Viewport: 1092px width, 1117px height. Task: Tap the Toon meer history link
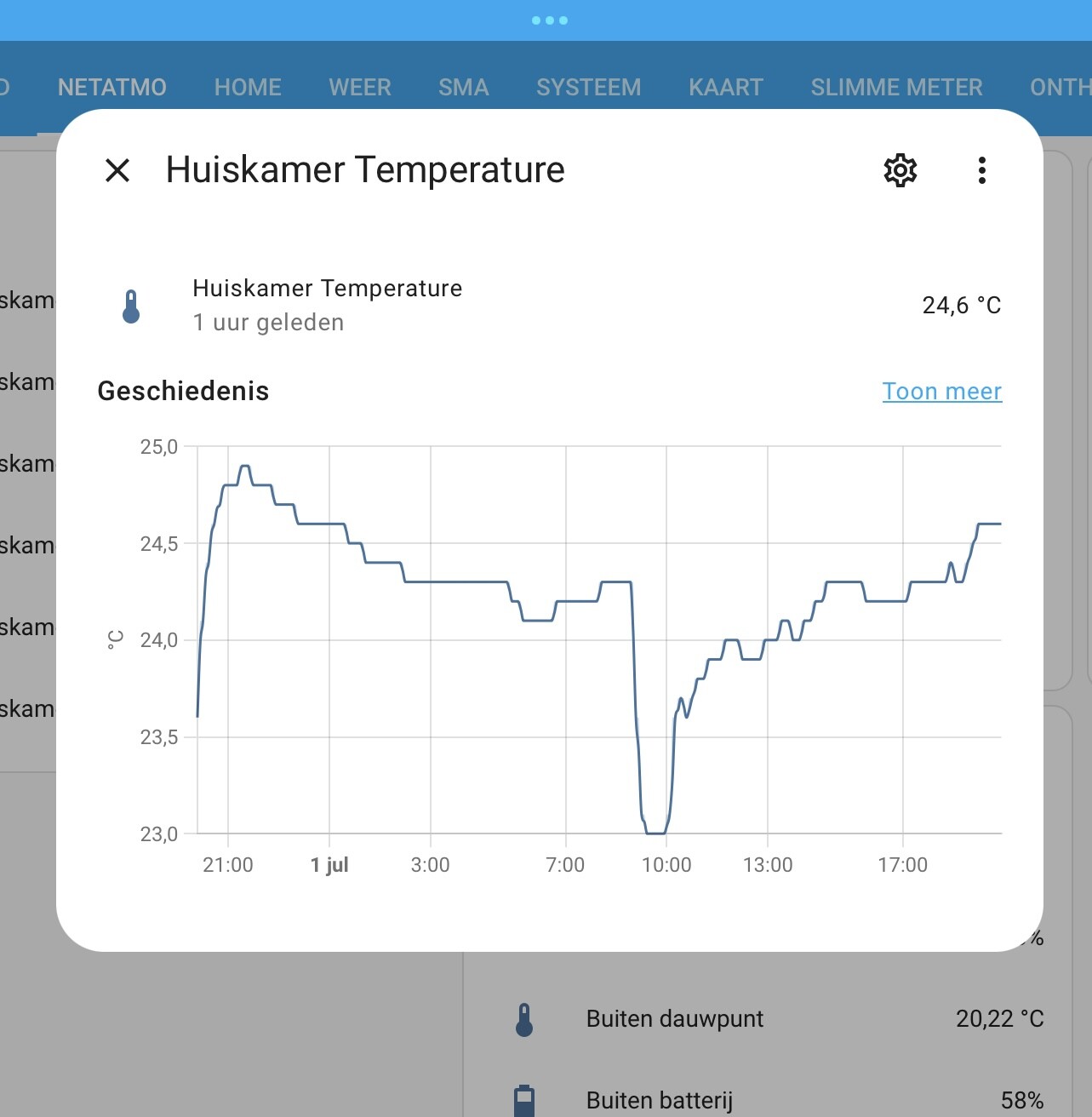click(941, 391)
